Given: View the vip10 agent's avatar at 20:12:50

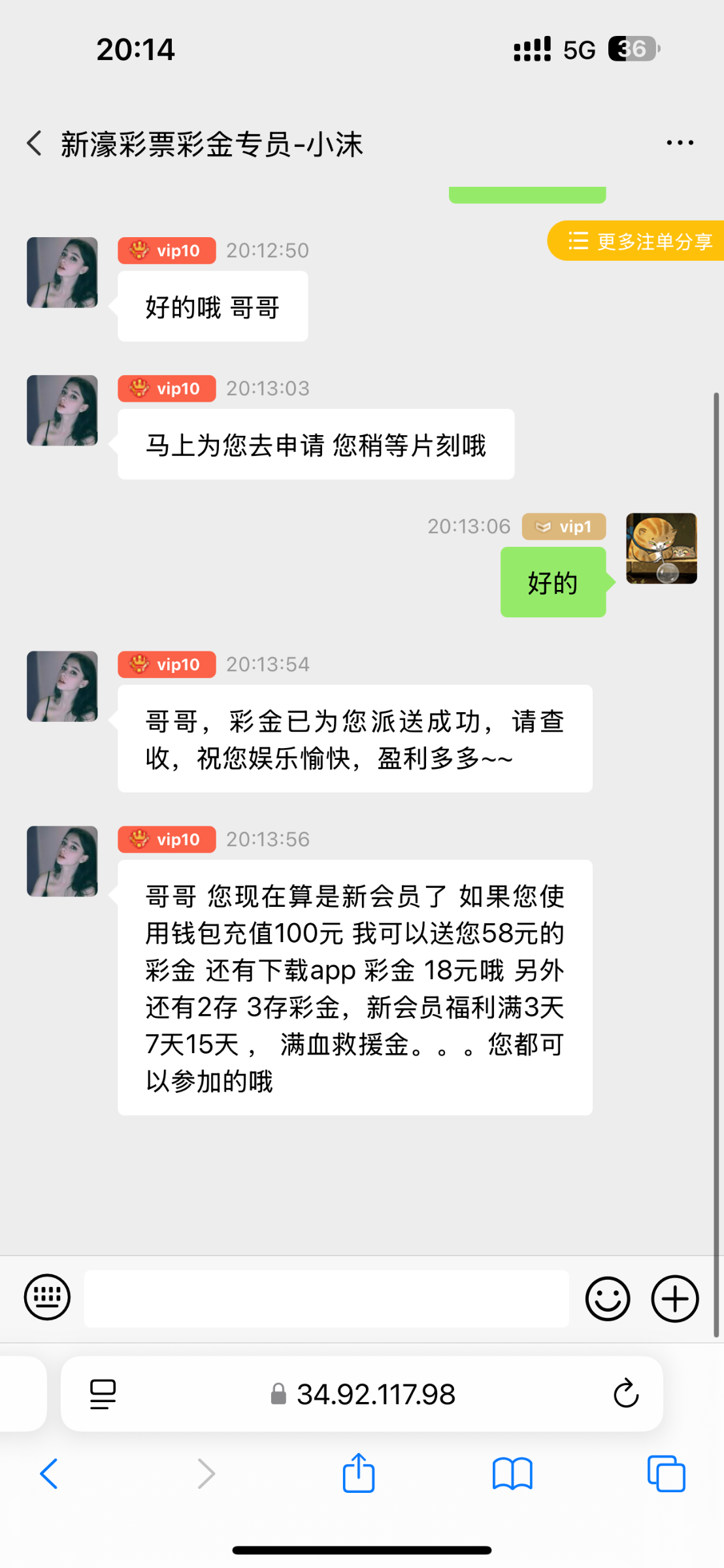Looking at the screenshot, I should tap(62, 272).
